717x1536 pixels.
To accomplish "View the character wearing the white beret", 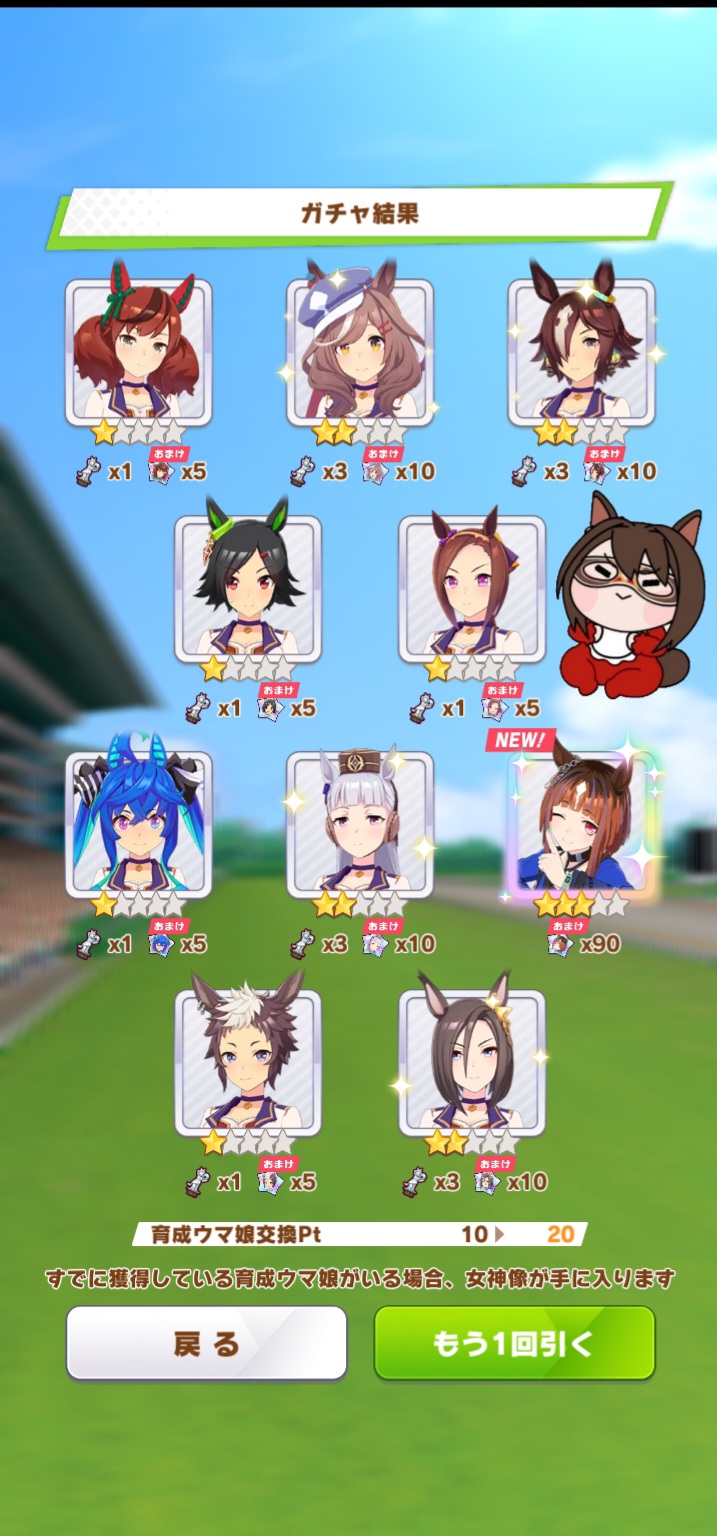I will coord(360,352).
